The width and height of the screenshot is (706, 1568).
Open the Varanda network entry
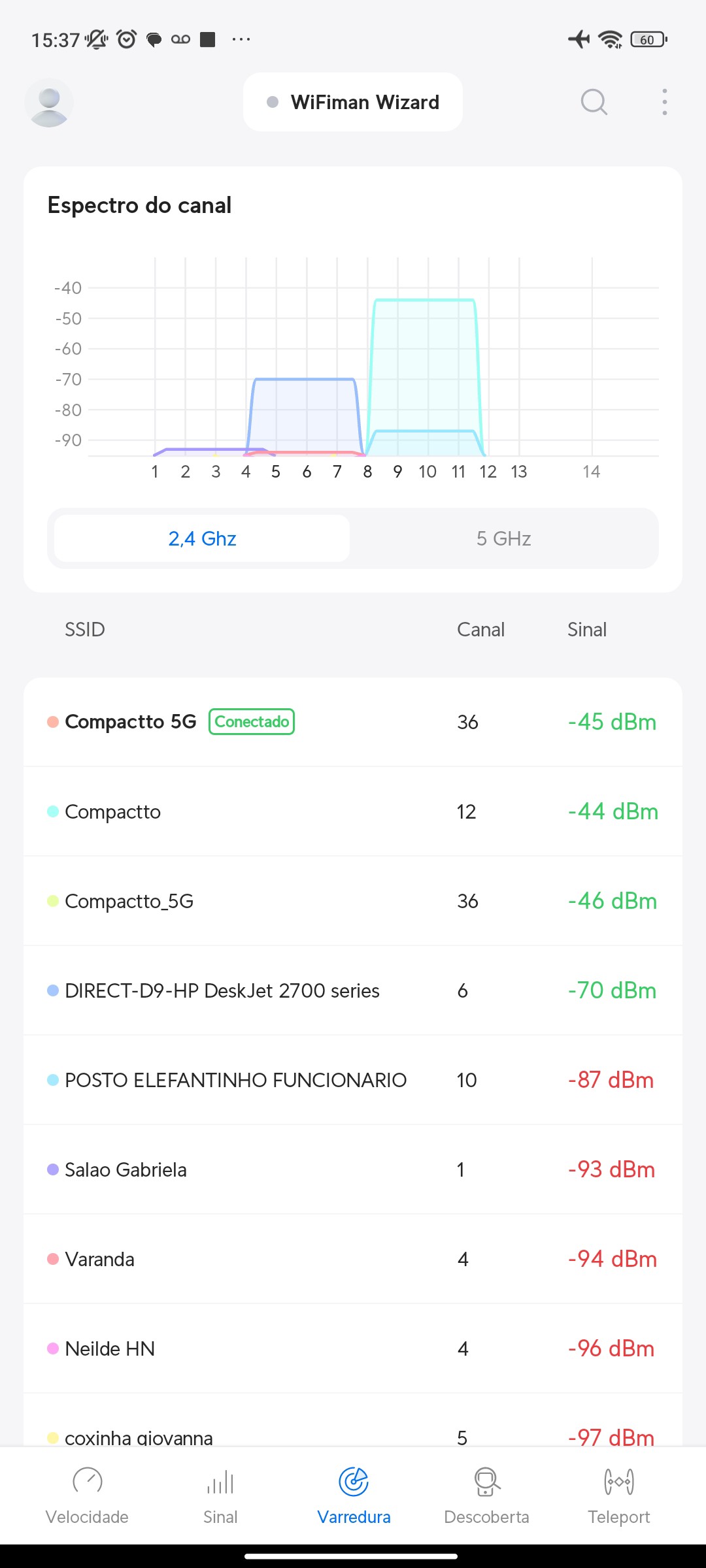(353, 1259)
